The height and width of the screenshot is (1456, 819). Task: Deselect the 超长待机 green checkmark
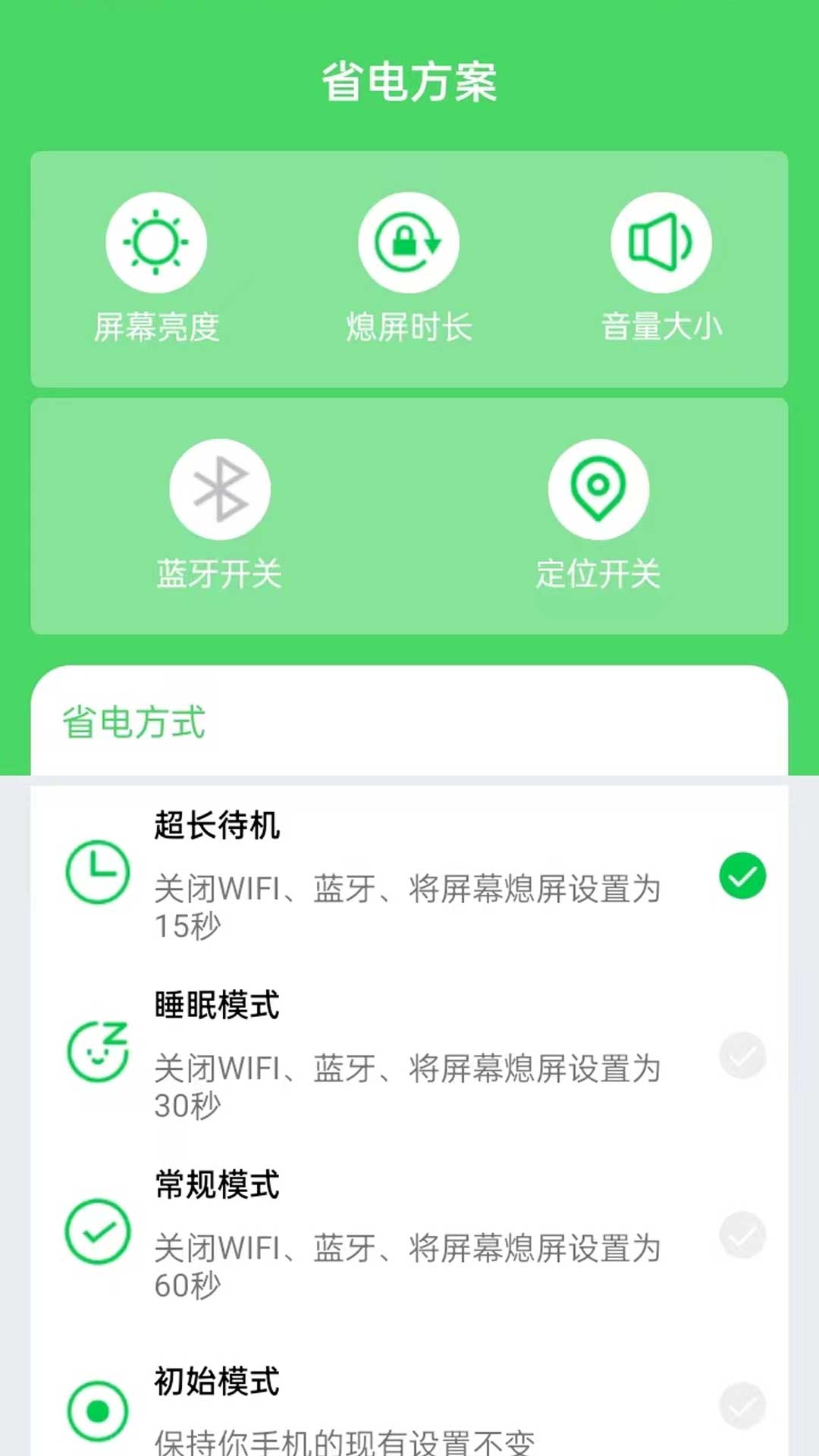742,875
